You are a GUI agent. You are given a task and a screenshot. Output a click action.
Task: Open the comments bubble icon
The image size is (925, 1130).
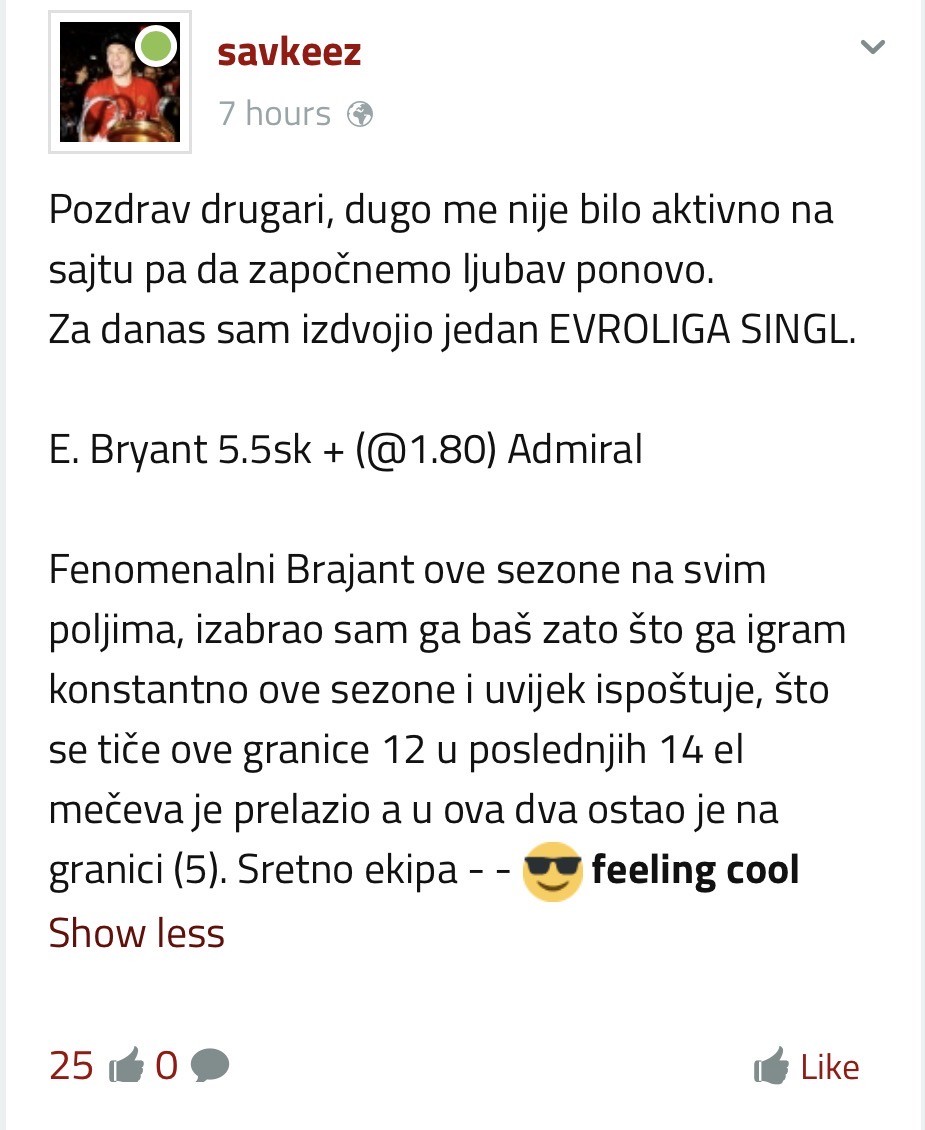[209, 1066]
